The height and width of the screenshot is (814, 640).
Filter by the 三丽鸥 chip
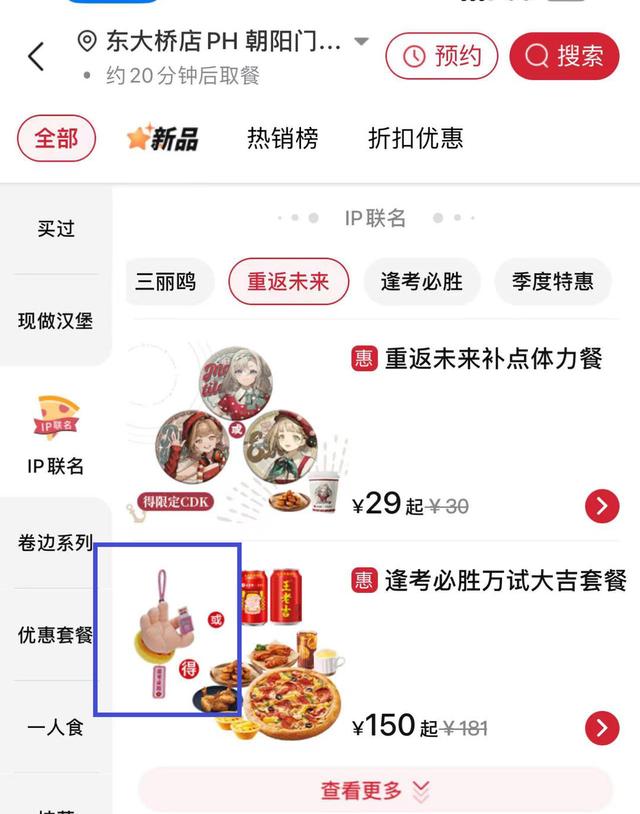click(166, 282)
